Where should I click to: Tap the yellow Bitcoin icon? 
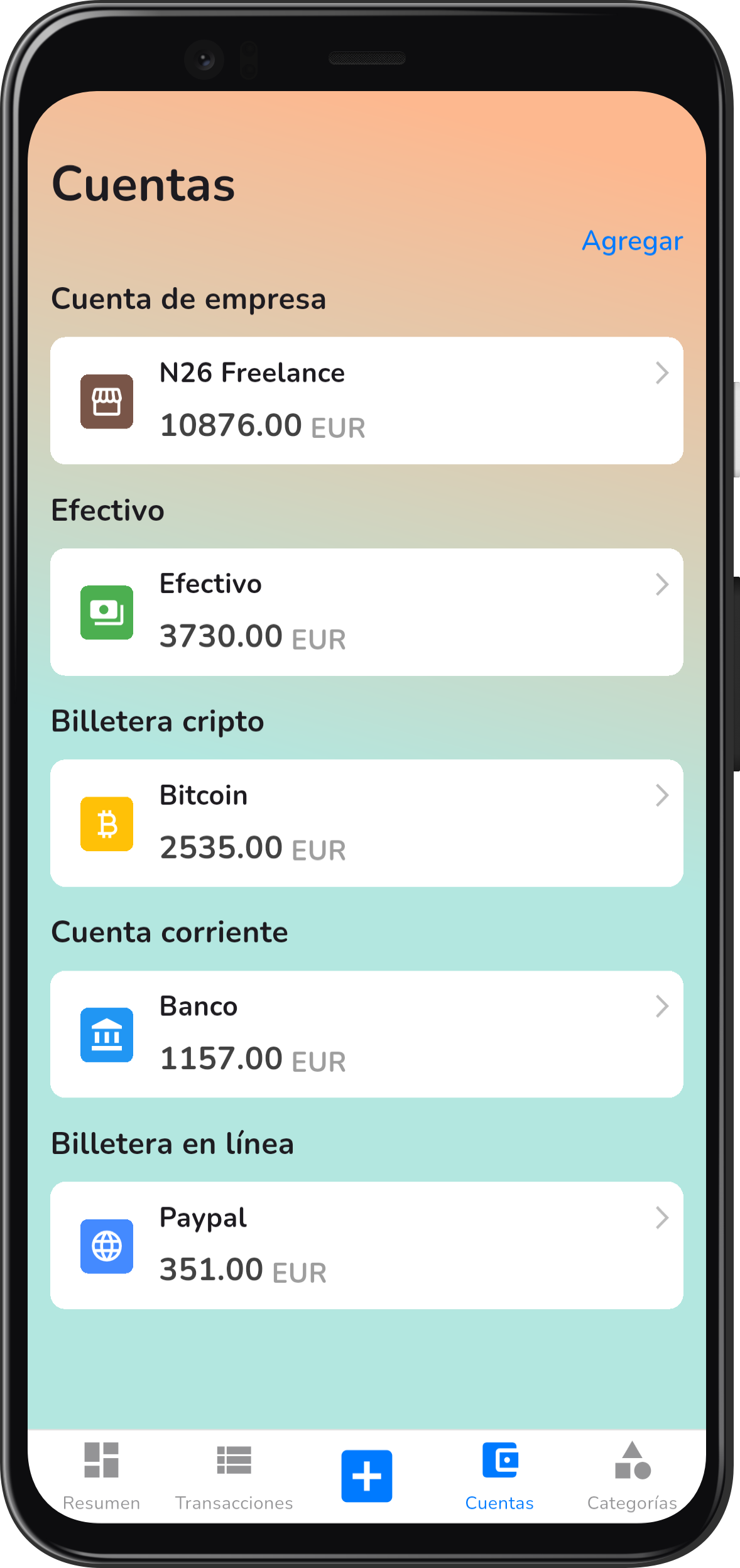click(106, 824)
